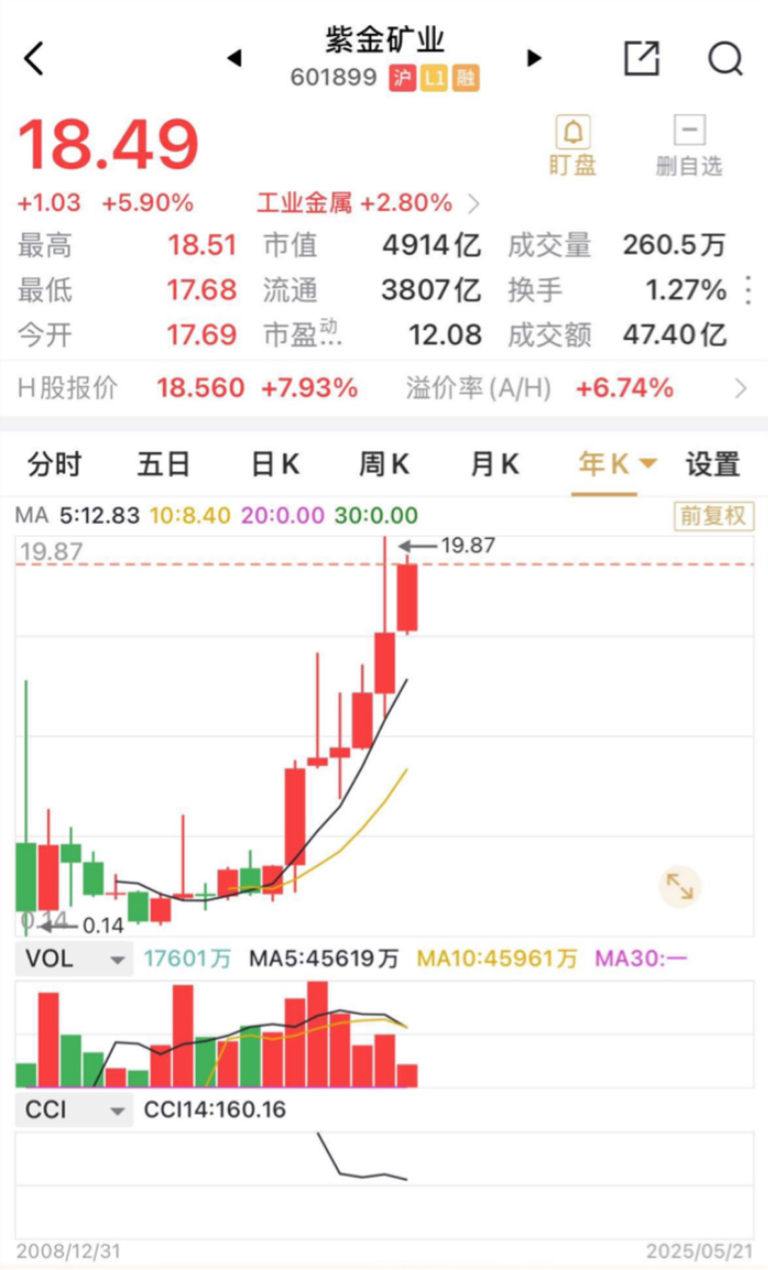Share this stock page

coord(641,58)
